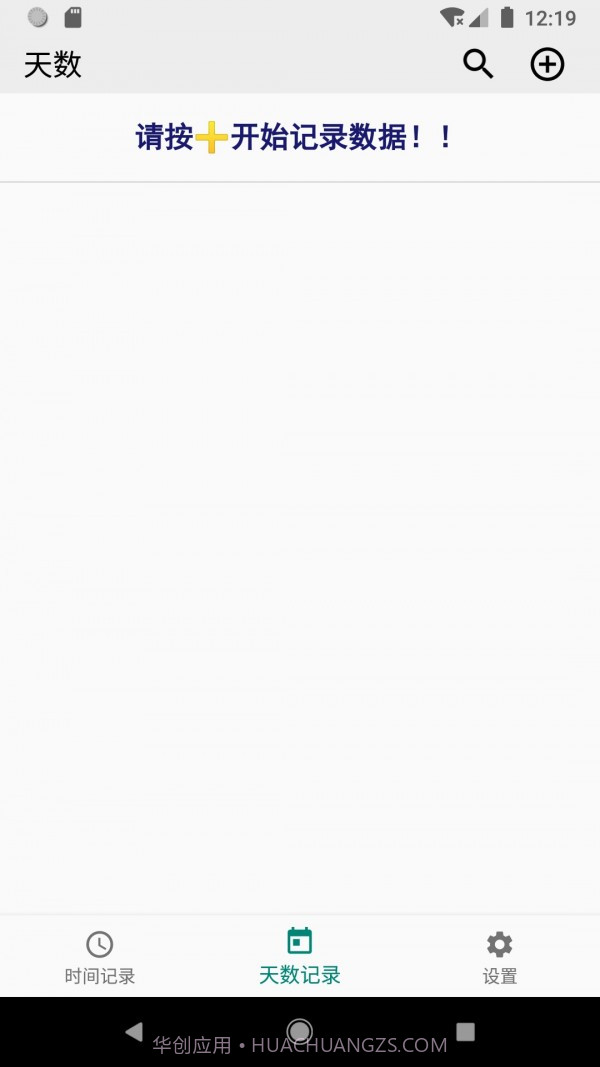
Task: Open the 设置 tab
Action: (x=499, y=957)
